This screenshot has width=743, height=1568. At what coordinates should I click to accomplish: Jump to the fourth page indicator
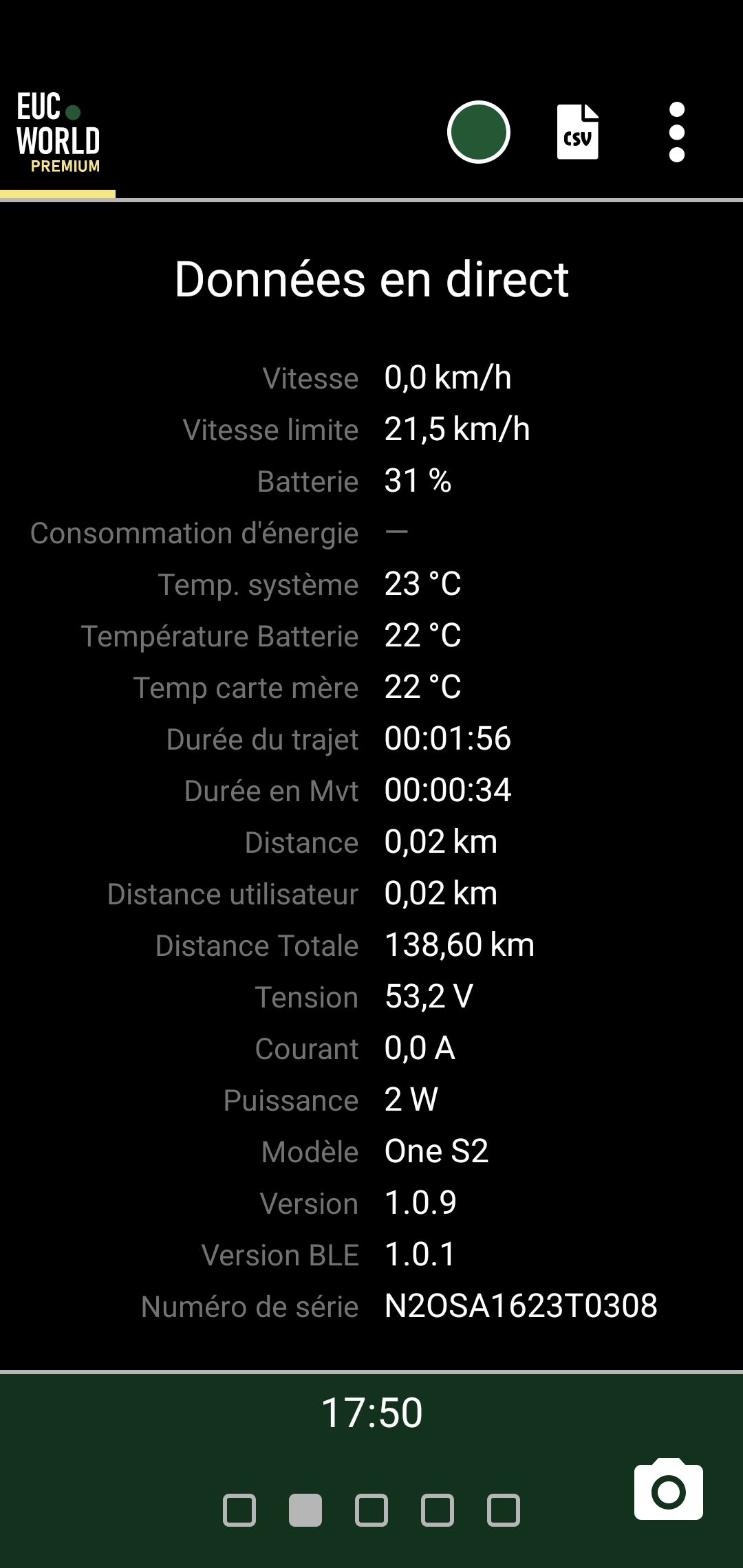[x=438, y=1510]
